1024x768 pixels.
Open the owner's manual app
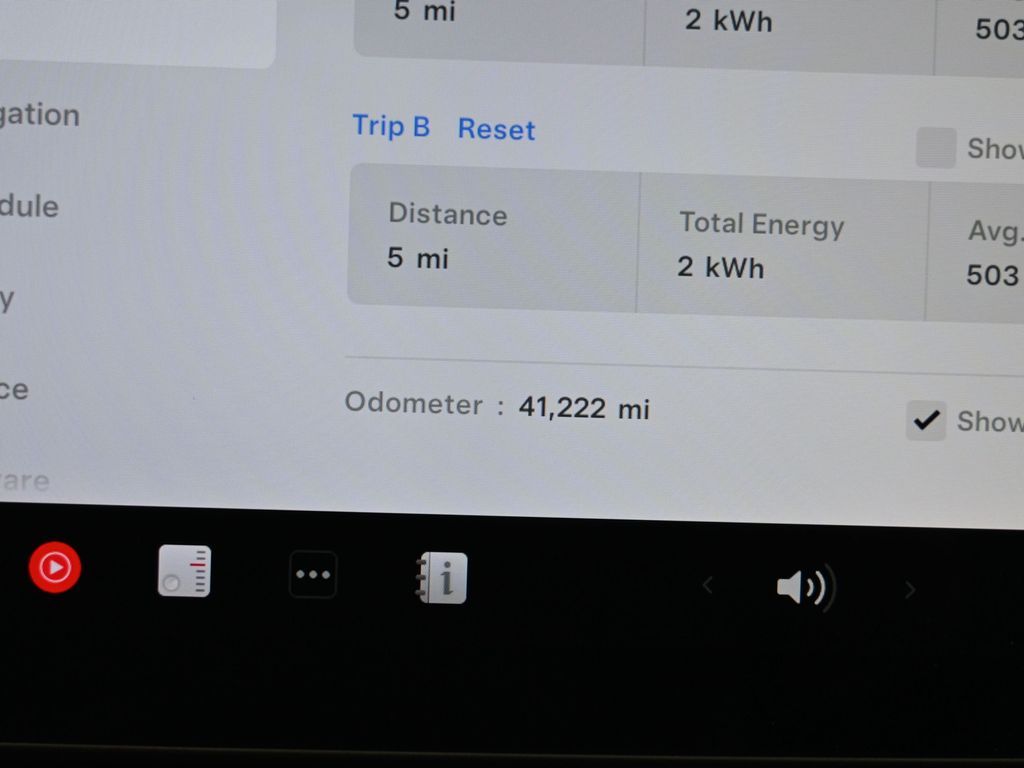tap(441, 578)
